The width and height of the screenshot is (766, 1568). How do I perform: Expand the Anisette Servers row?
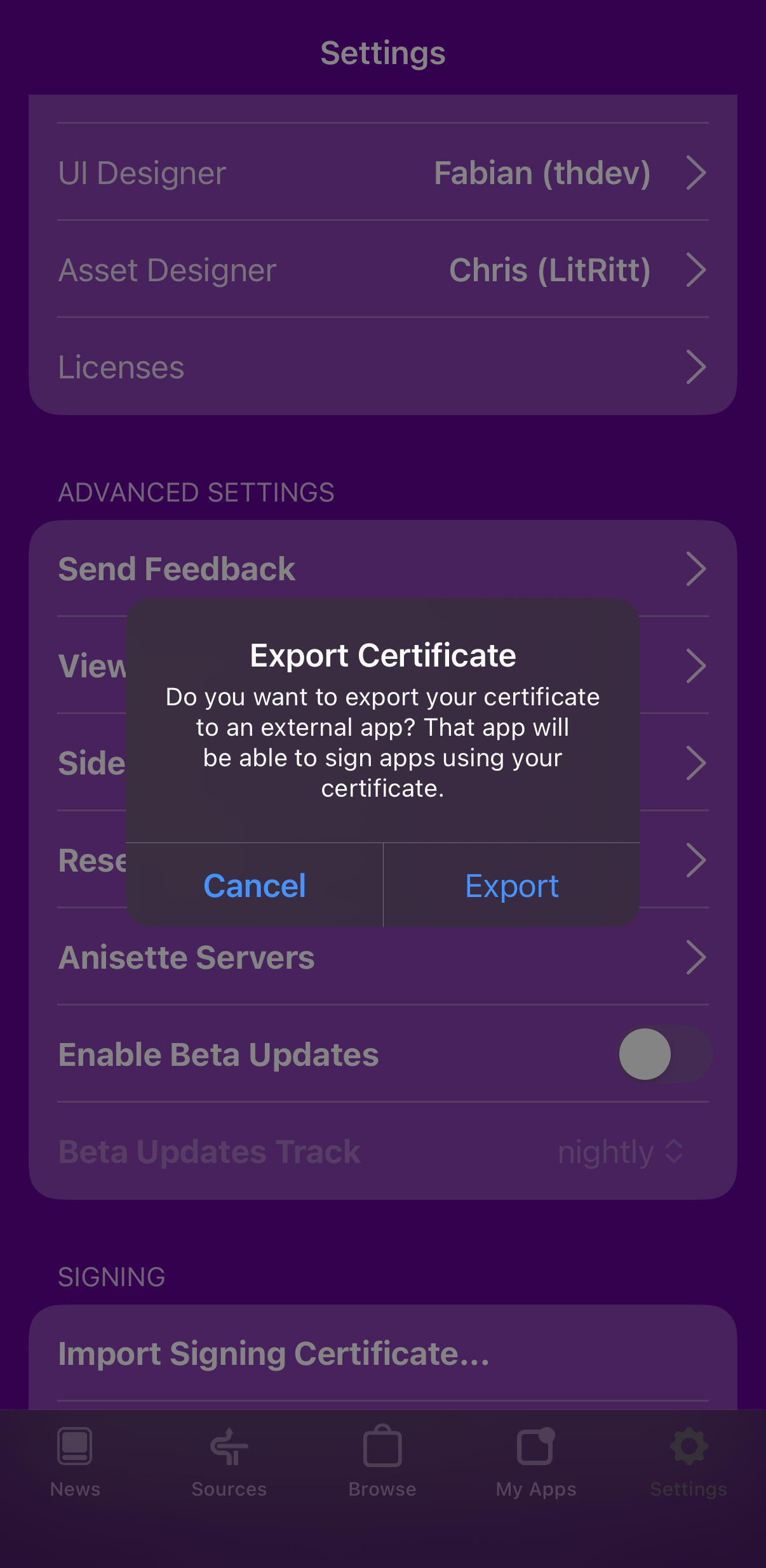pos(697,957)
